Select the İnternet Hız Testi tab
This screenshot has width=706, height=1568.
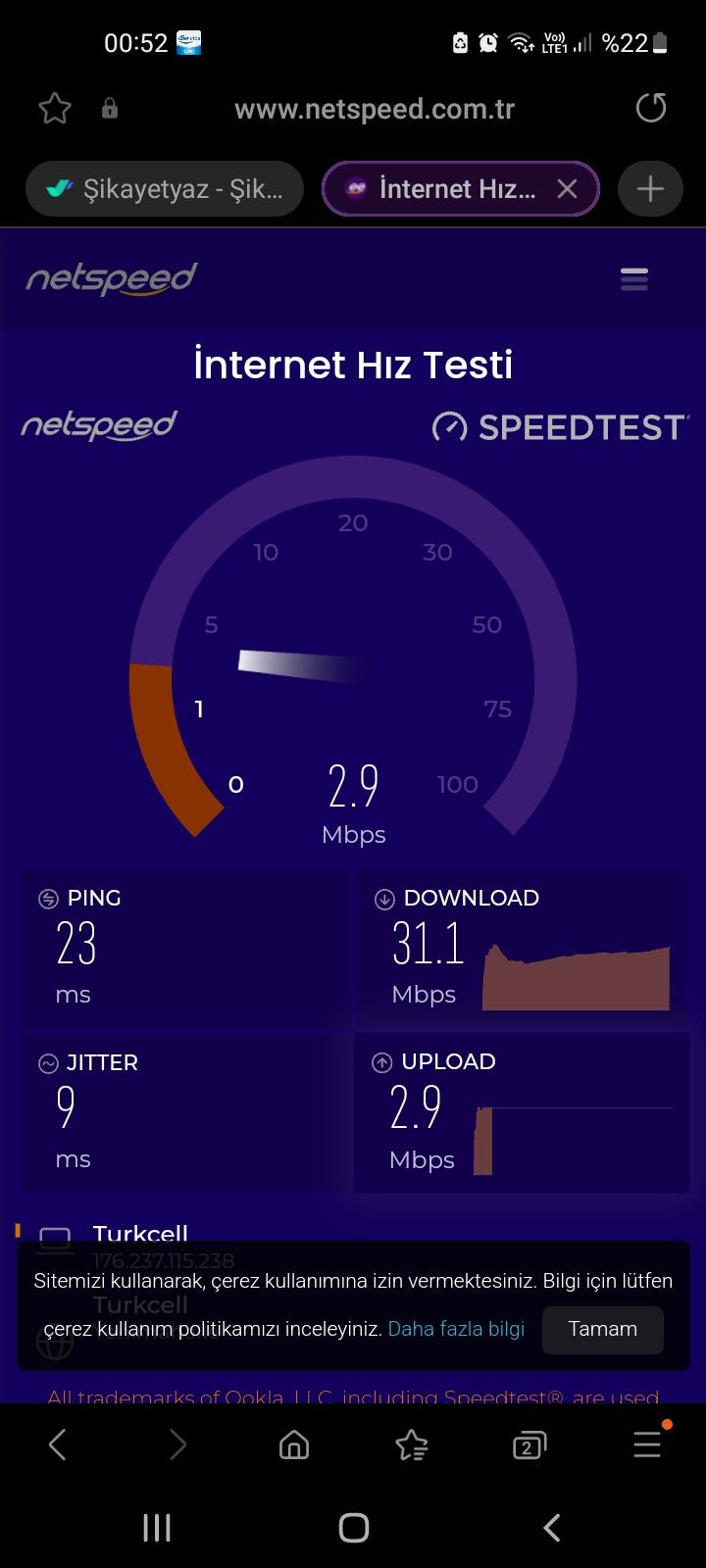441,188
